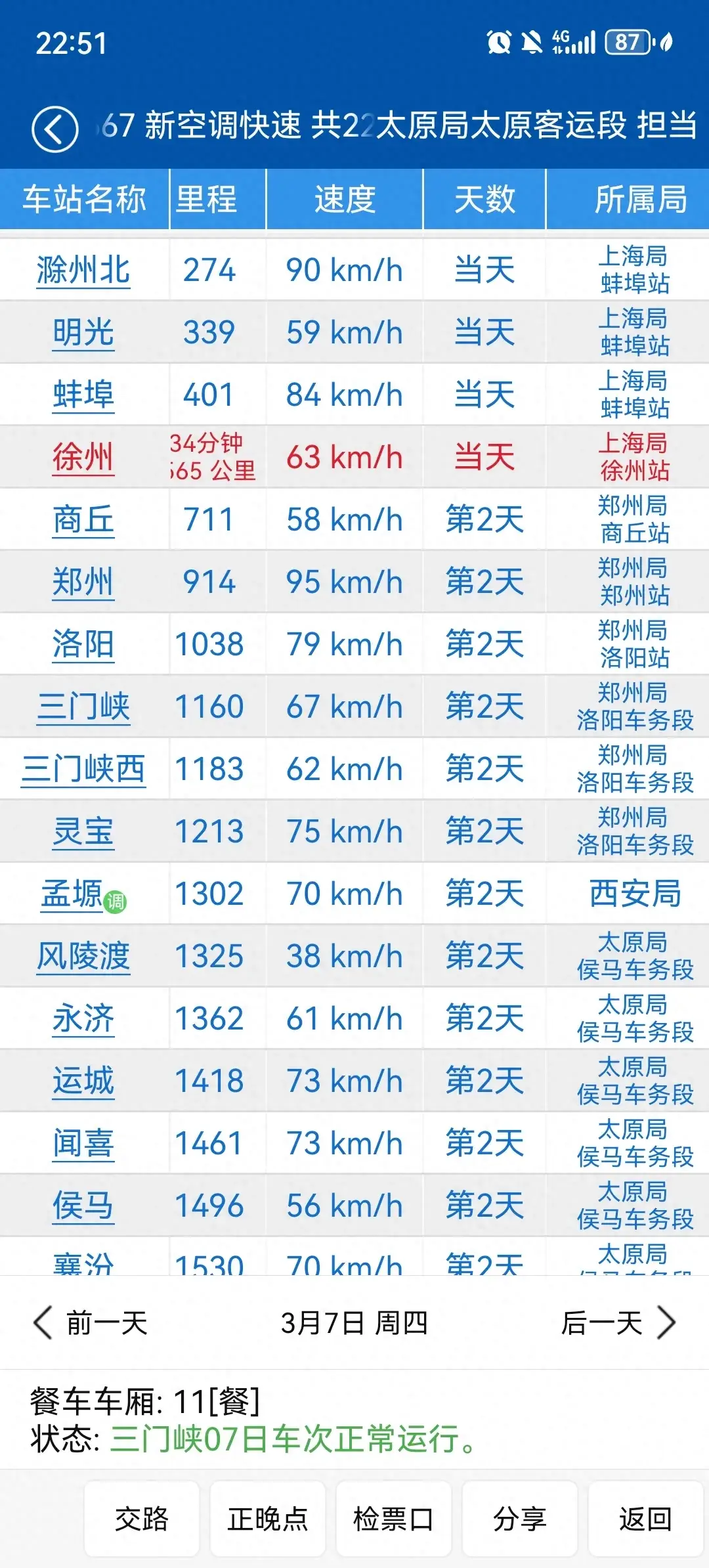Screen dimensions: 709x1568
Task: Select the 郑州 station link
Action: tap(83, 582)
